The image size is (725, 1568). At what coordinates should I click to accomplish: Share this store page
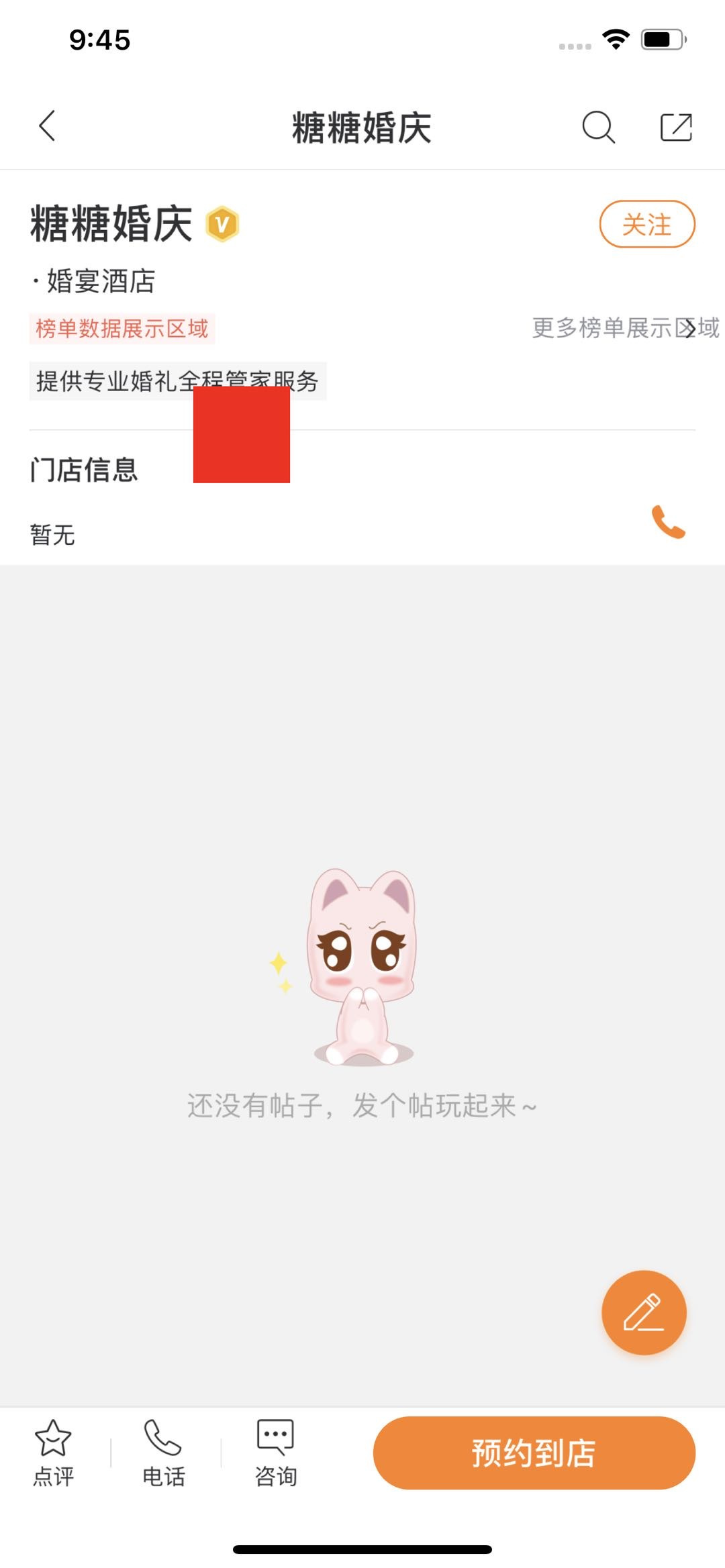pos(676,127)
